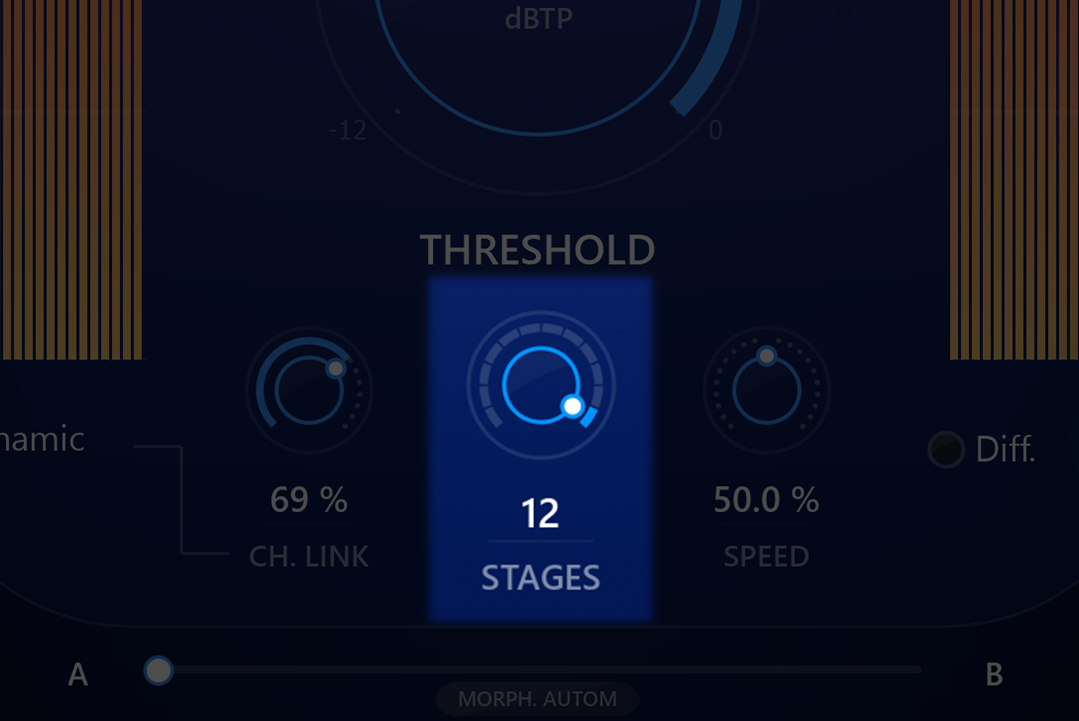The image size is (1079, 721).
Task: Tap the Stages value field showing 12
Action: pyautogui.click(x=540, y=515)
